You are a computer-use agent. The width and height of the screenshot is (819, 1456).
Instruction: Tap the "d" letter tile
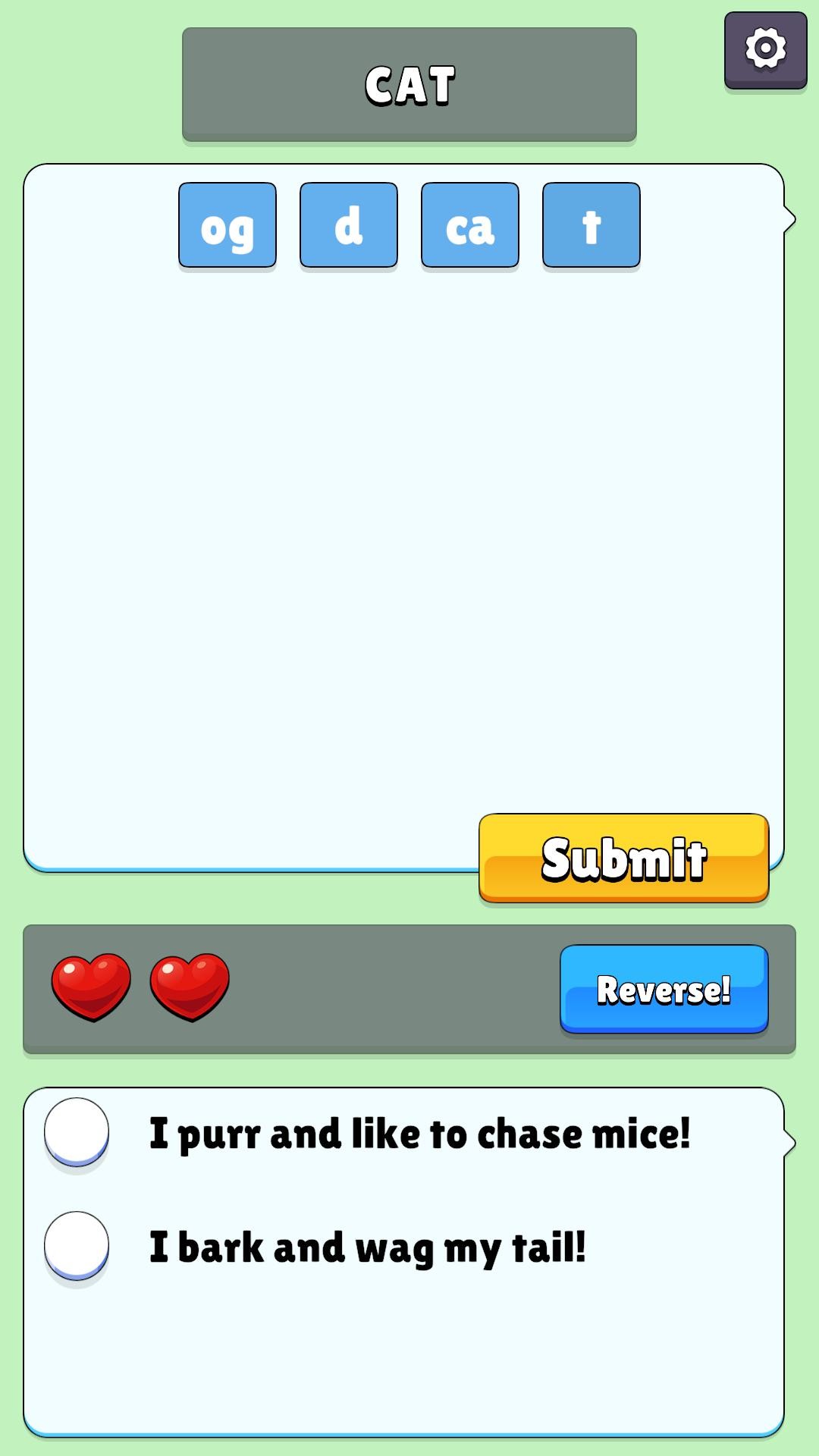pyautogui.click(x=349, y=225)
